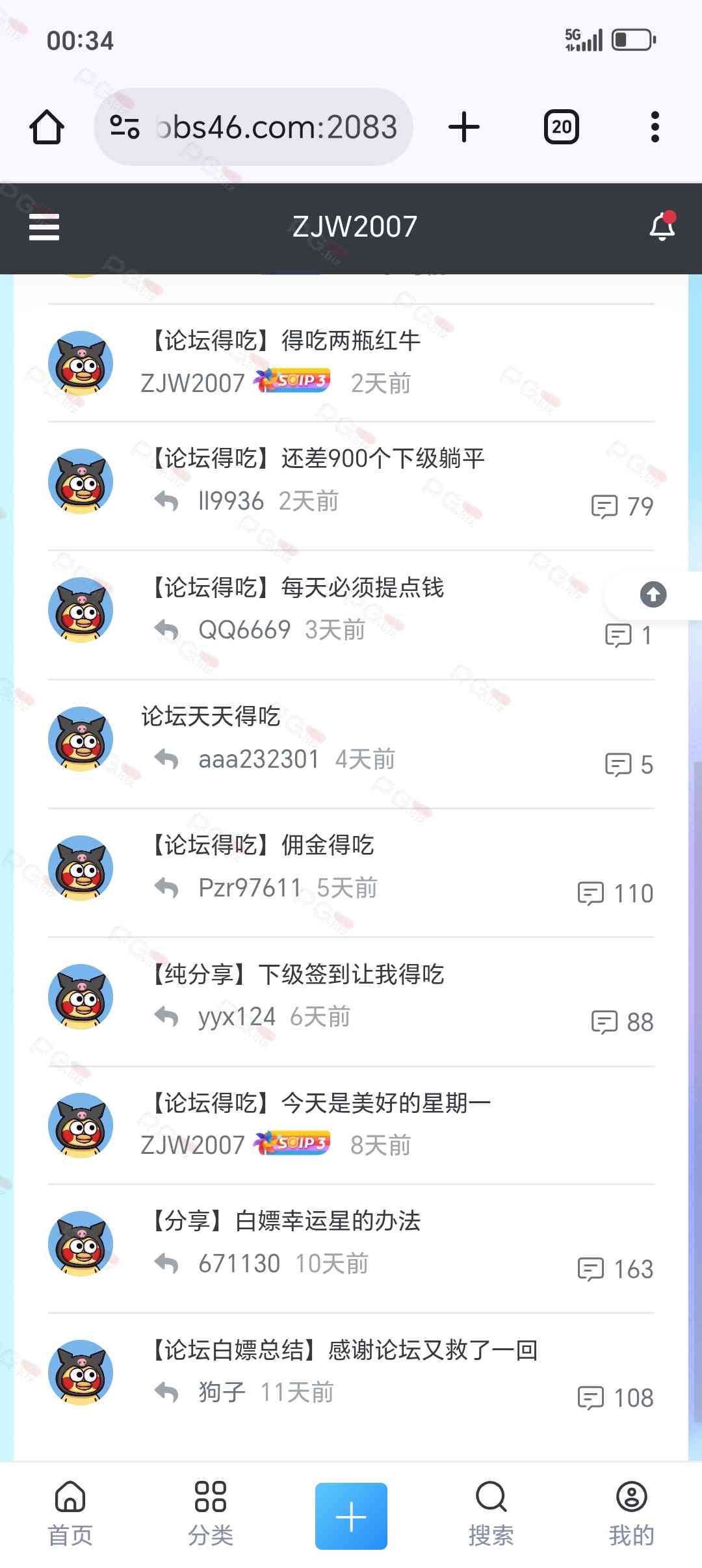Image resolution: width=702 pixels, height=1568 pixels.
Task: Open the browser overflow menu
Action: tap(655, 127)
